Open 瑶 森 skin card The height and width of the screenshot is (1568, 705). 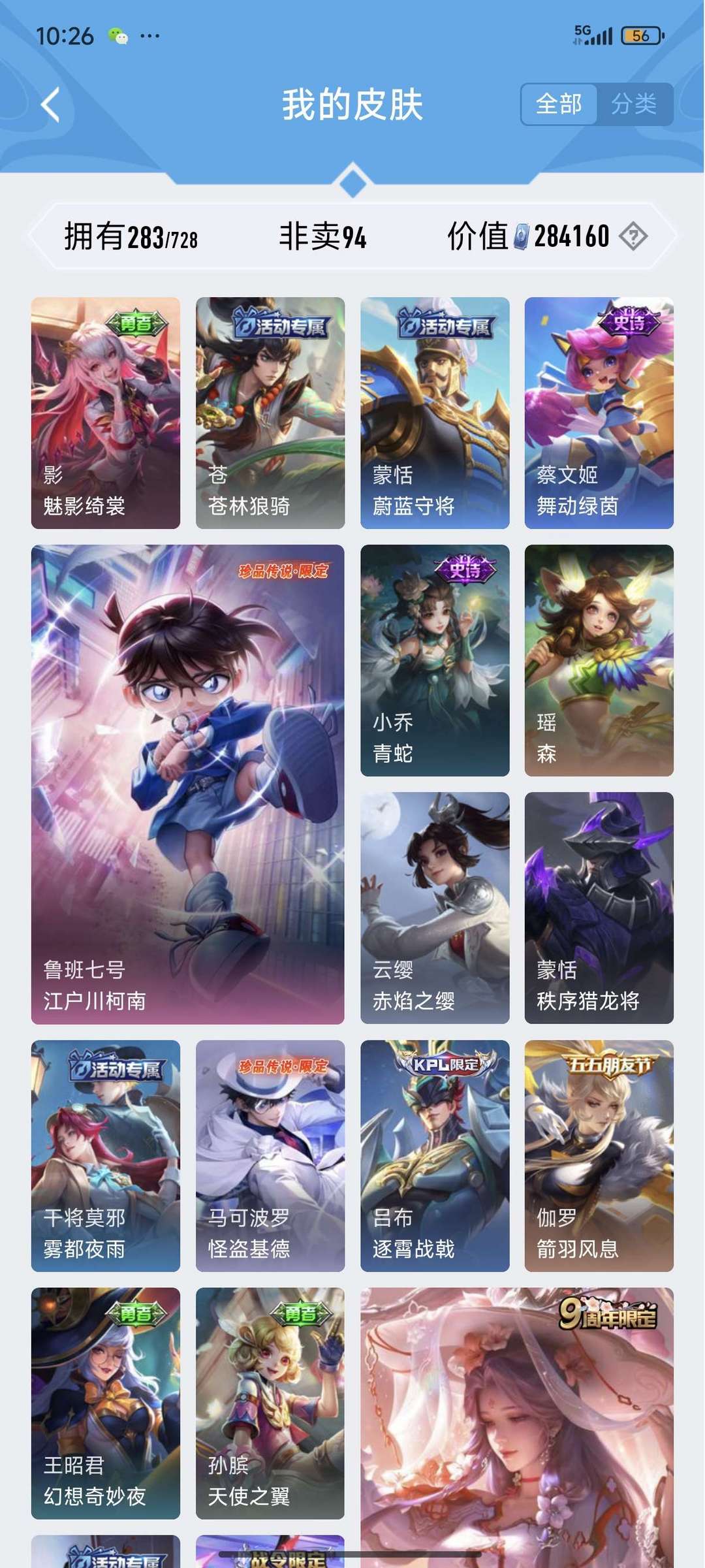(599, 660)
